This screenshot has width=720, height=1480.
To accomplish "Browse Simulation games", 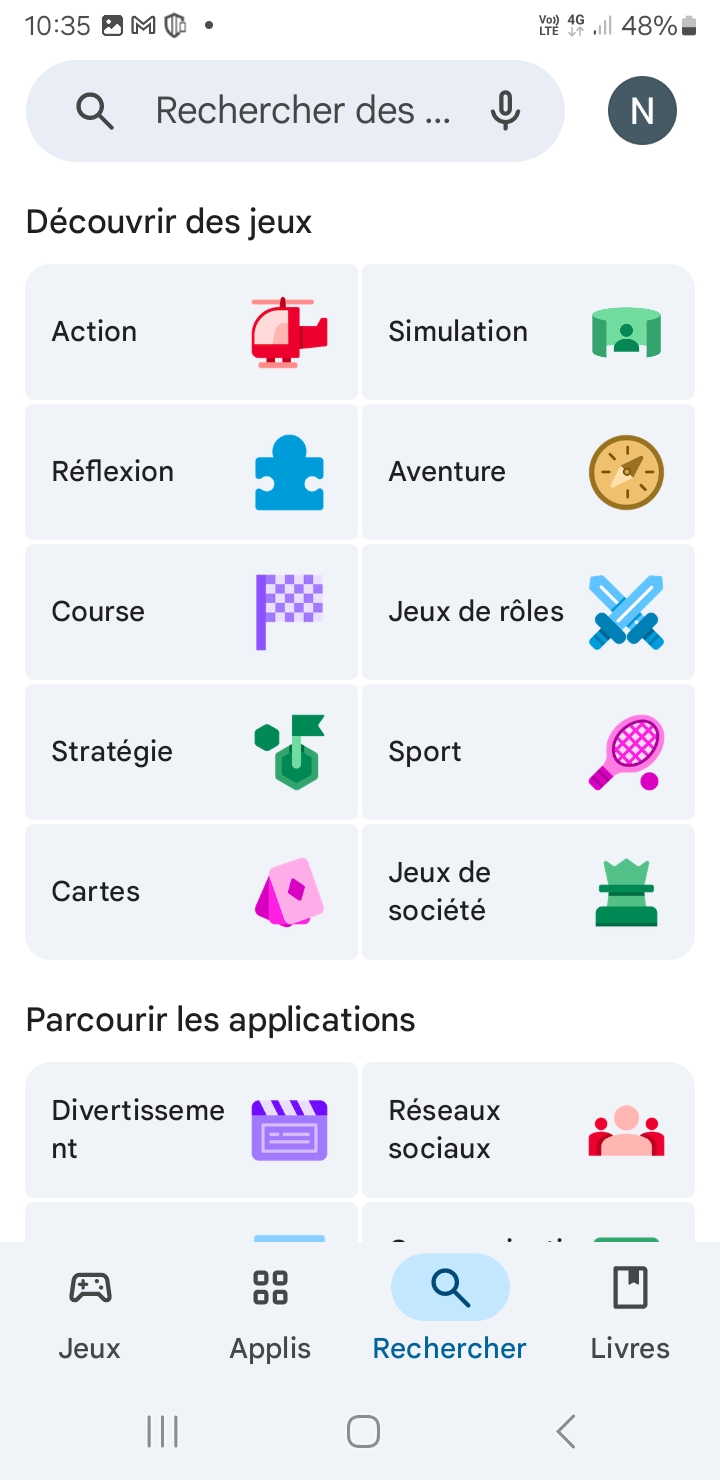I will (x=528, y=332).
